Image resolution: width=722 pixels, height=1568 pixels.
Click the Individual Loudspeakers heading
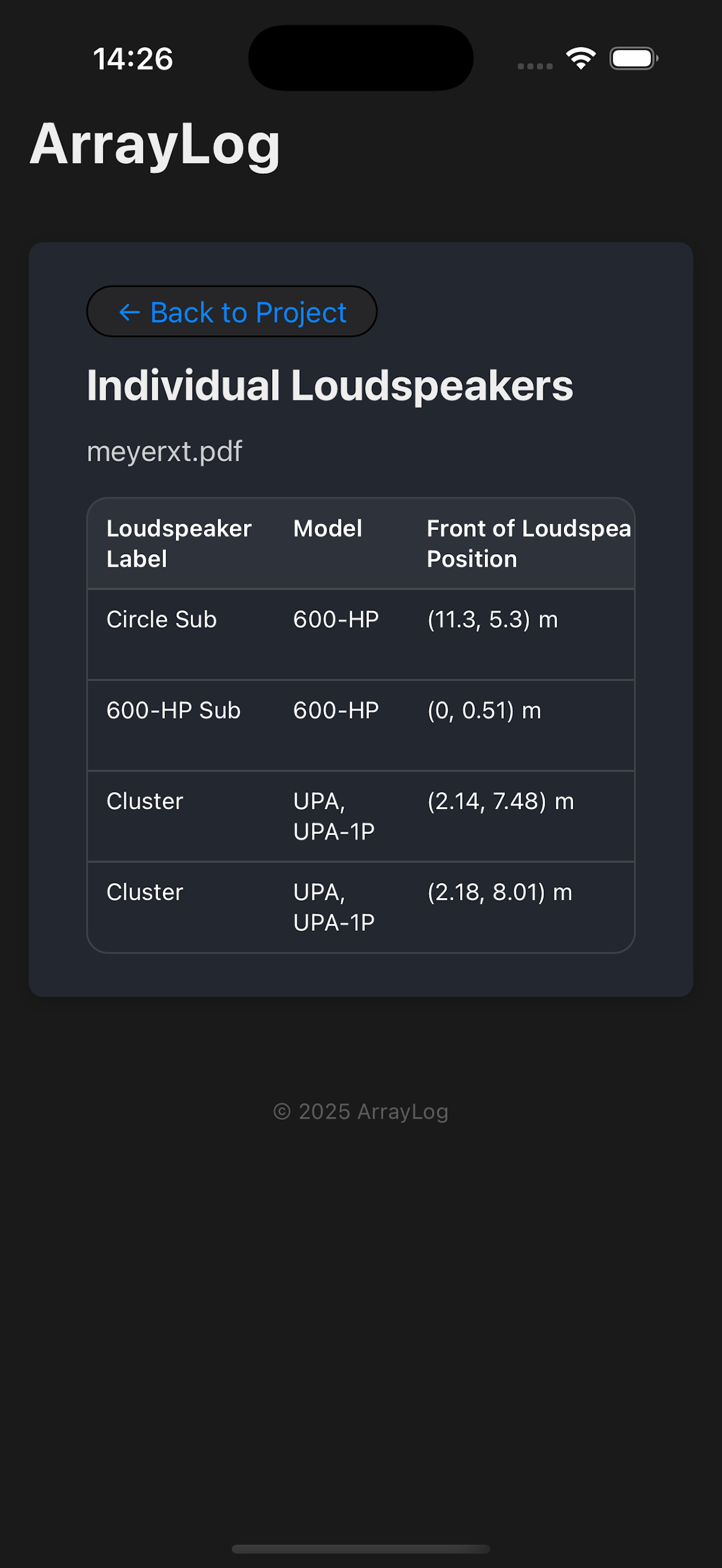pyautogui.click(x=331, y=385)
